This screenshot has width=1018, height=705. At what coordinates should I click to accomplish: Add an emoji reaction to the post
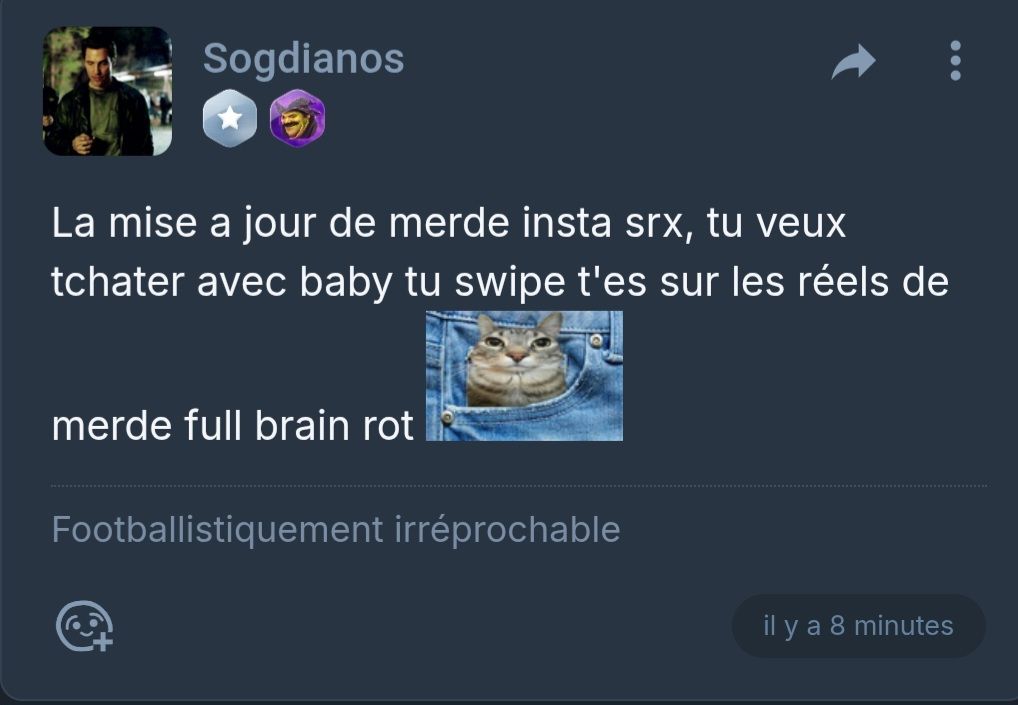pos(84,626)
